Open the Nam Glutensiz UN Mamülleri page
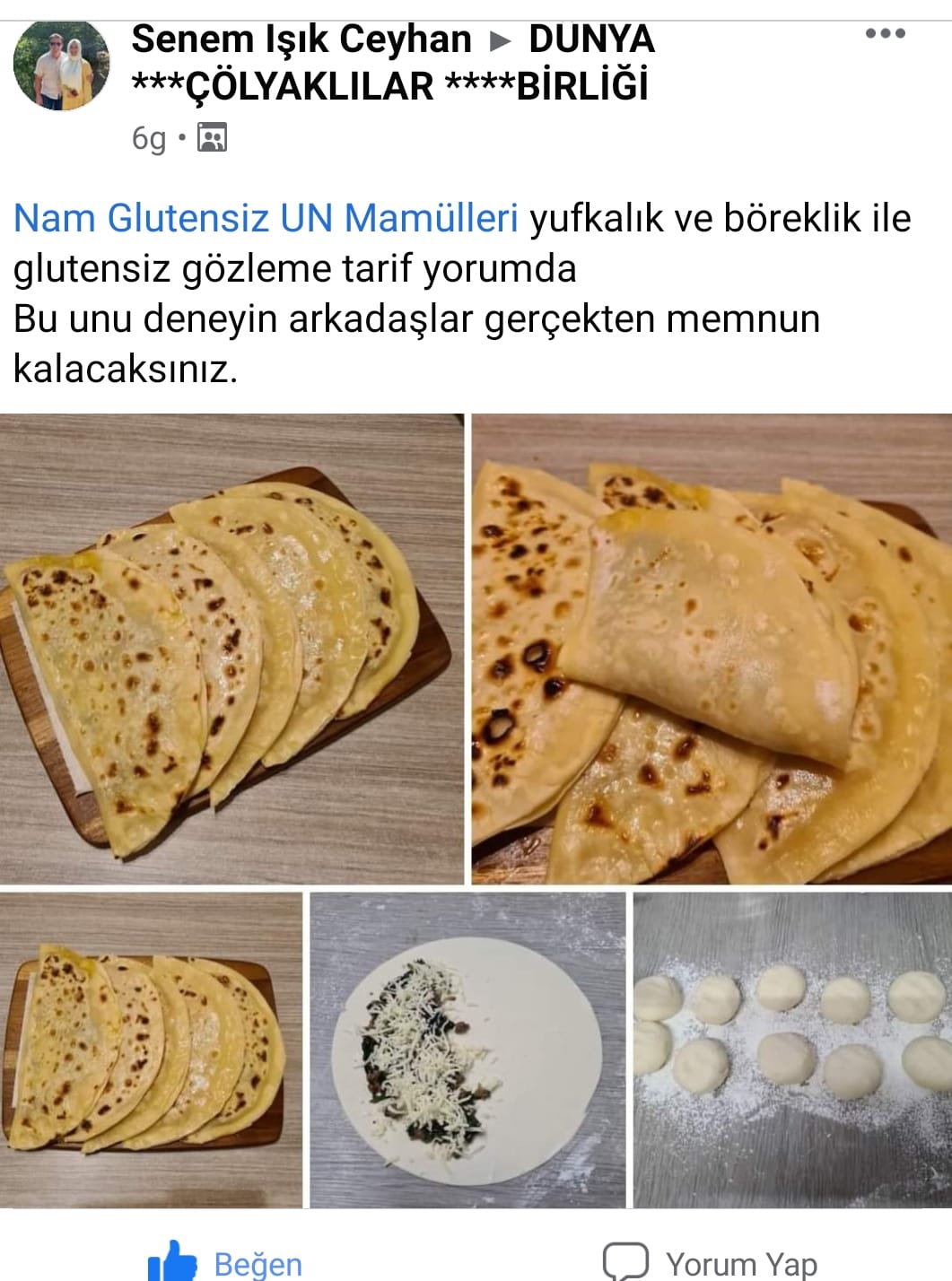The height and width of the screenshot is (1281, 952). point(266,218)
